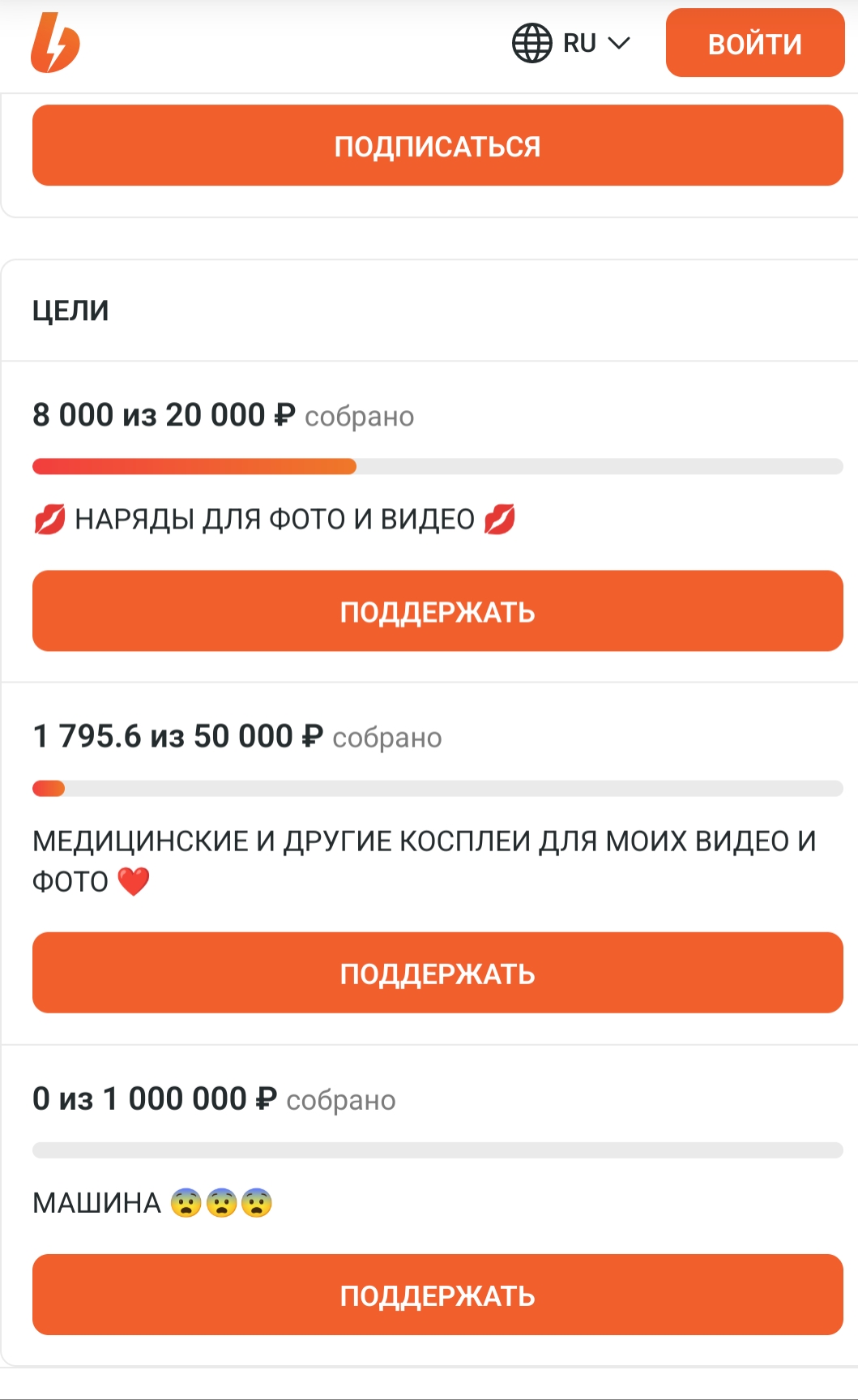The image size is (858, 1400).
Task: Open the RU language dropdown
Action: point(571,43)
